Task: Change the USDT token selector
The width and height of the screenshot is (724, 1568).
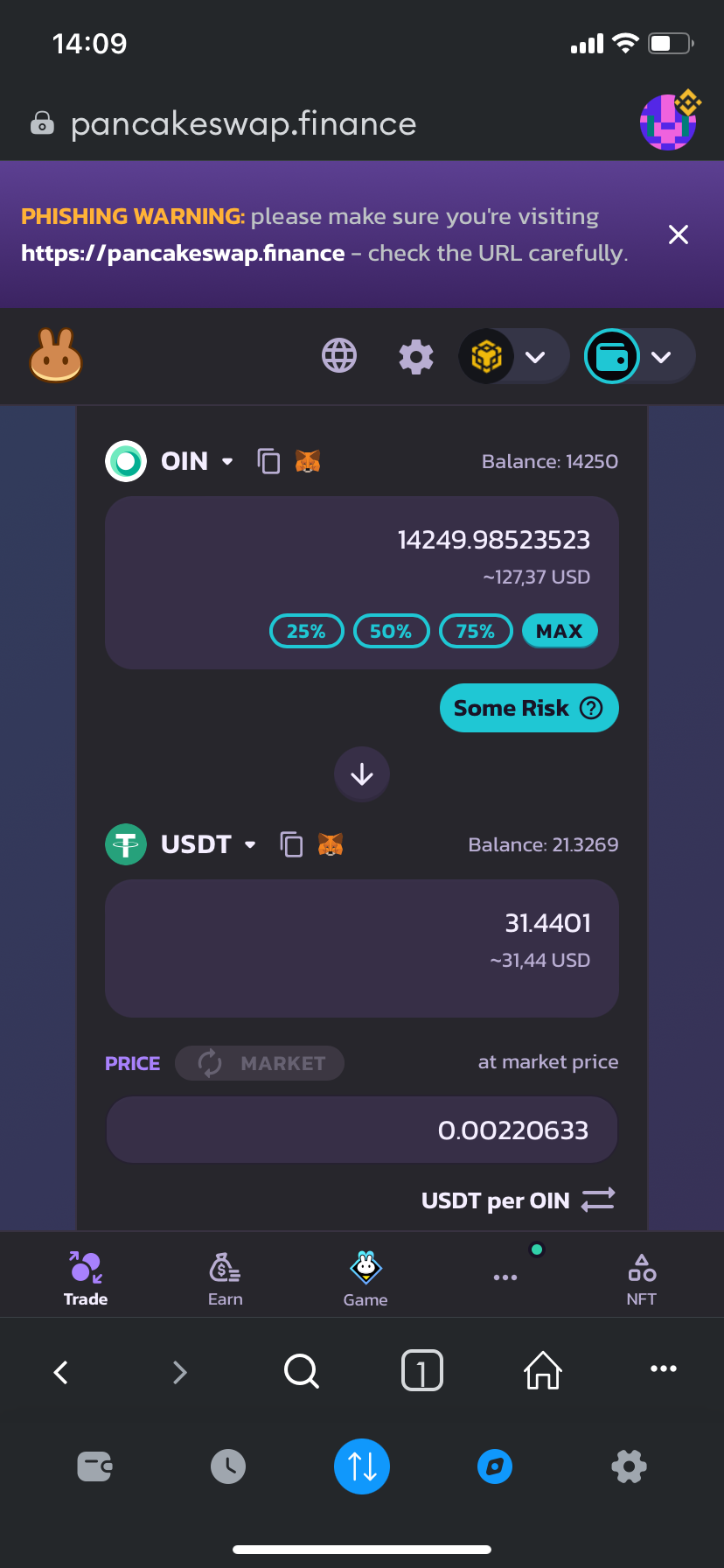Action: click(x=208, y=844)
